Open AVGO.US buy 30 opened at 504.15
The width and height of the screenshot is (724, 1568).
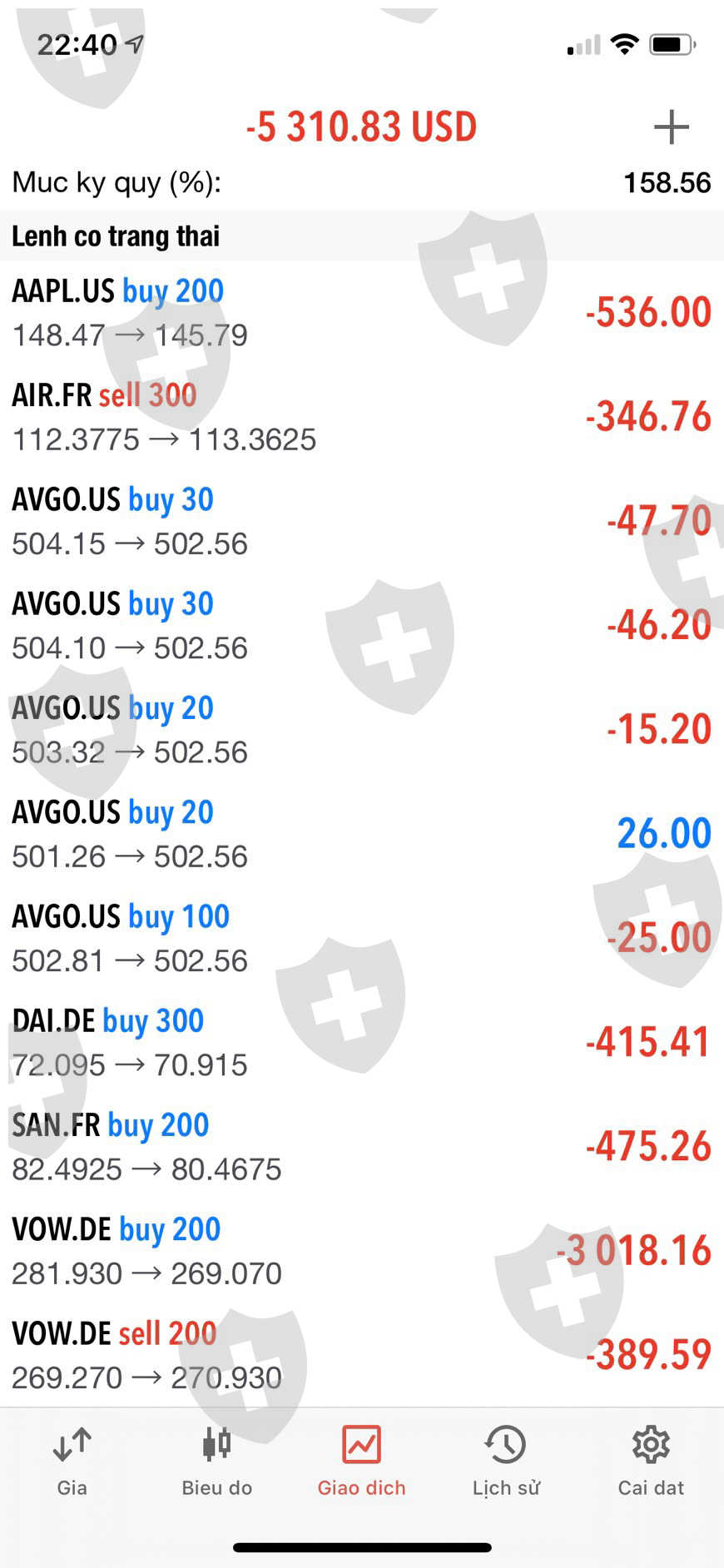pyautogui.click(x=362, y=521)
